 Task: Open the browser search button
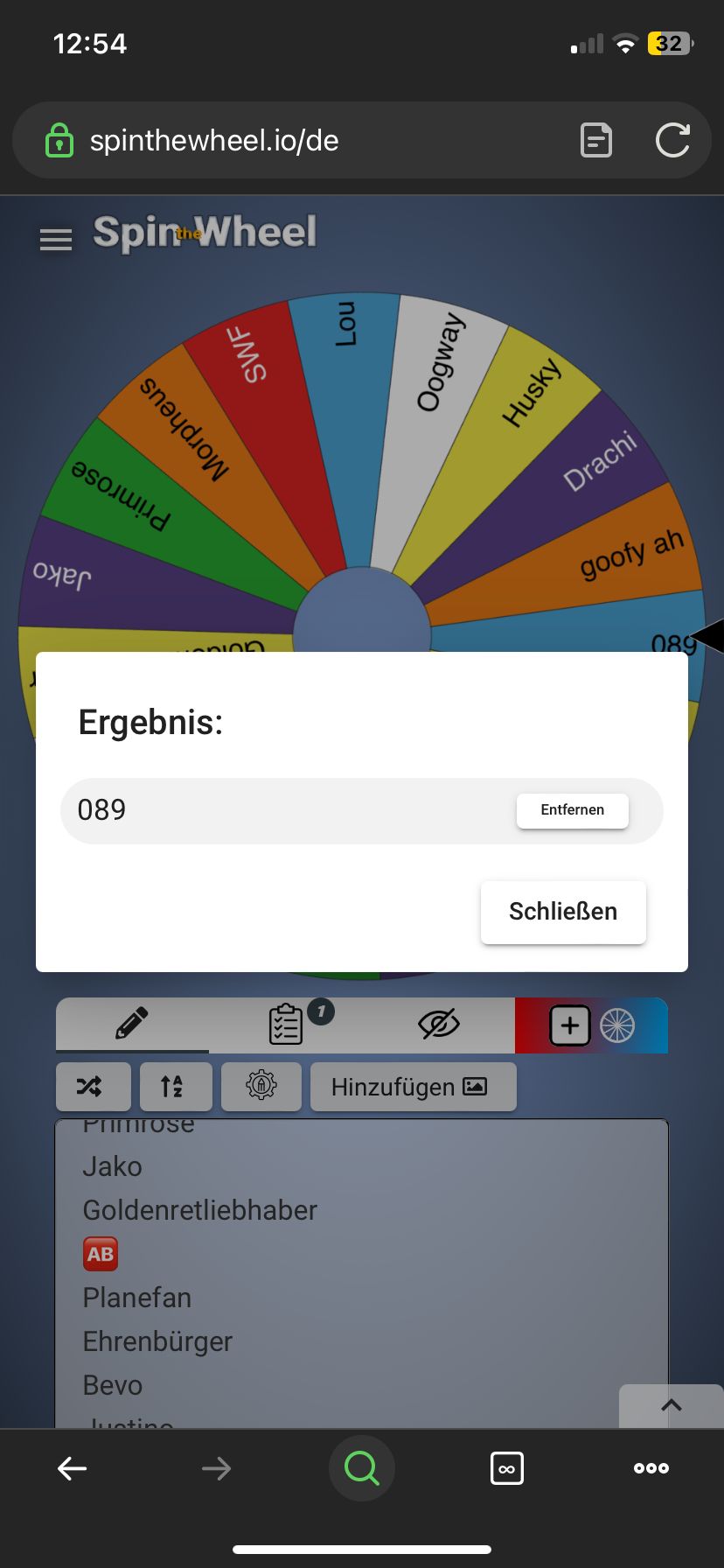pyautogui.click(x=361, y=1468)
